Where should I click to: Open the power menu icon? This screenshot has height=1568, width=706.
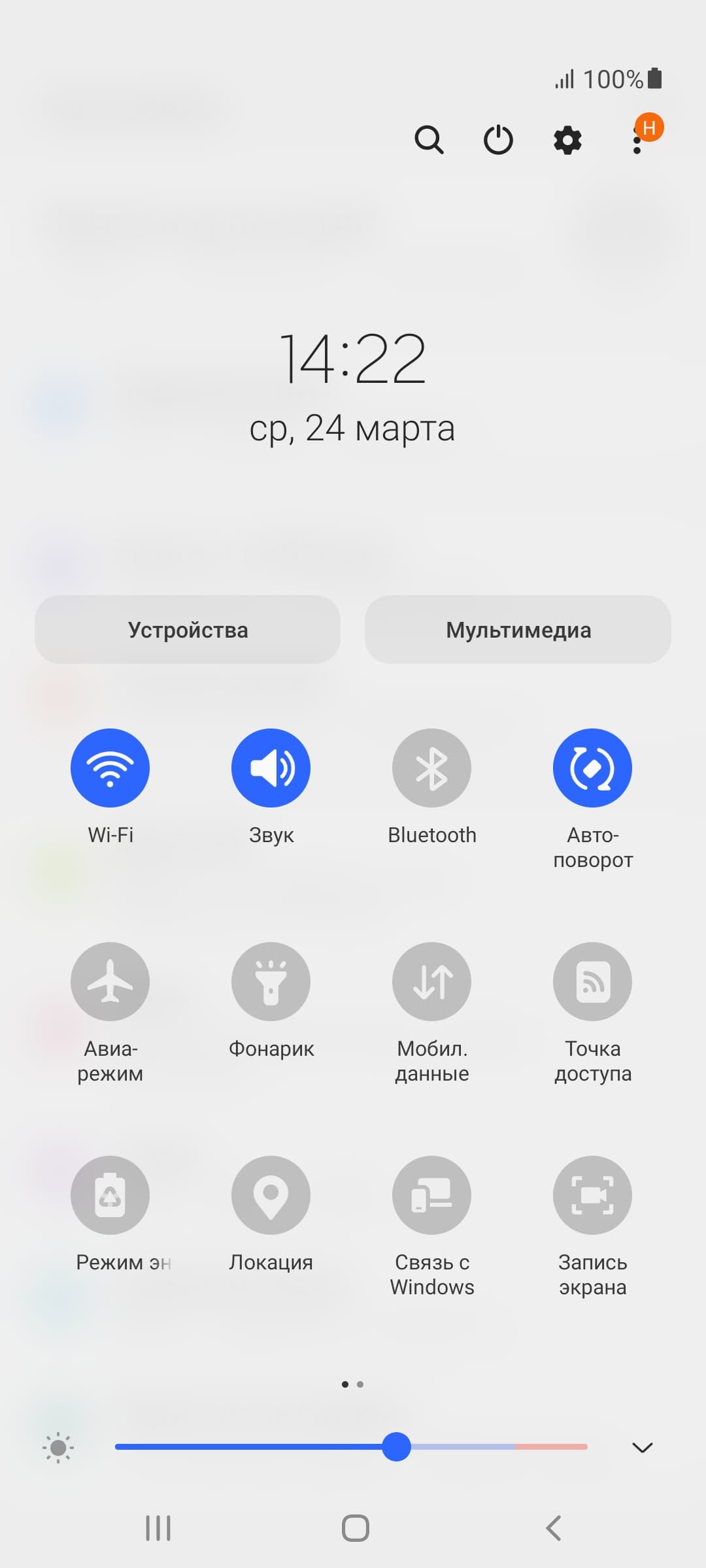point(498,140)
